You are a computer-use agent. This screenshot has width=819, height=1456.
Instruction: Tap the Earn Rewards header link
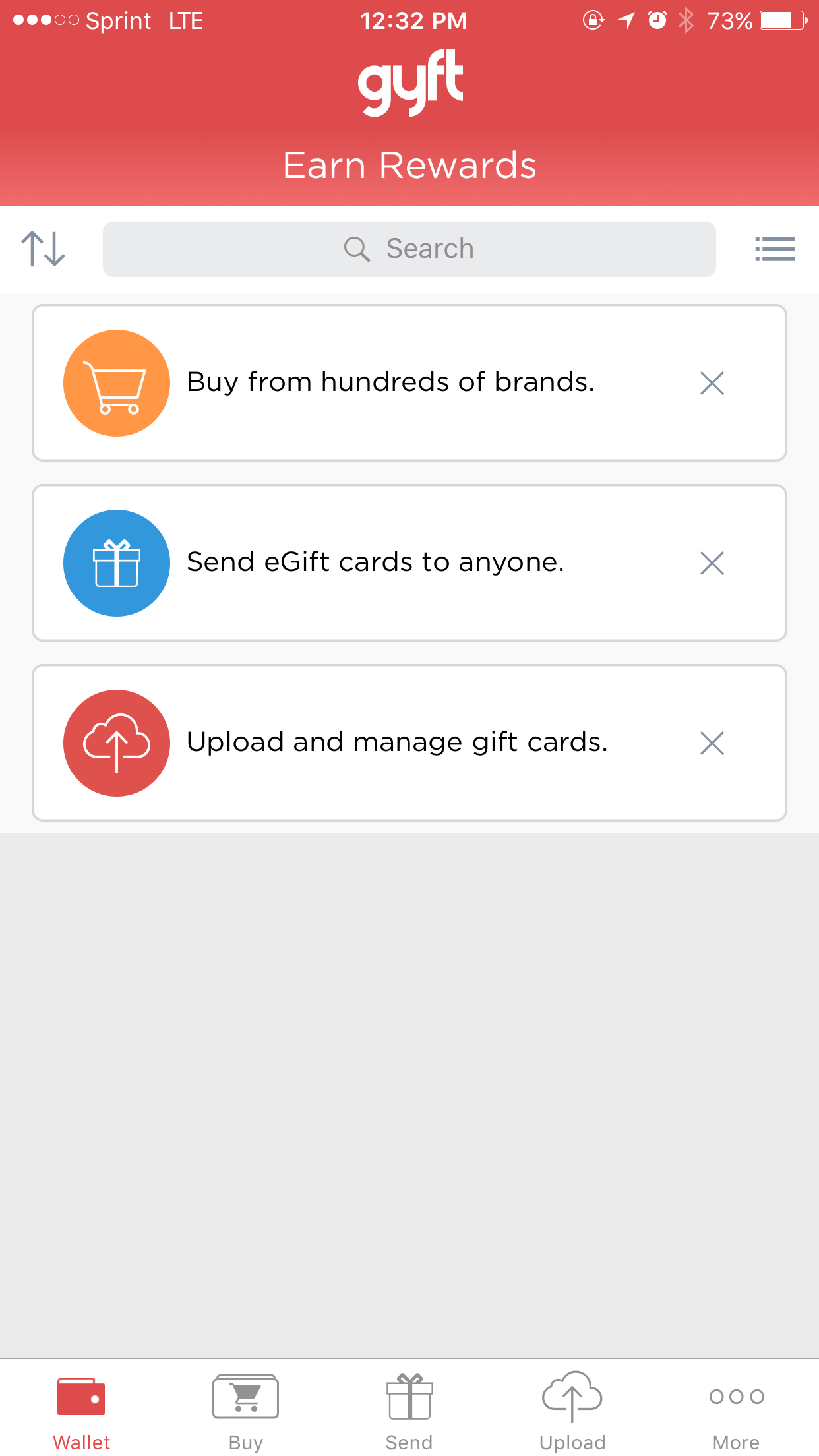(x=409, y=165)
